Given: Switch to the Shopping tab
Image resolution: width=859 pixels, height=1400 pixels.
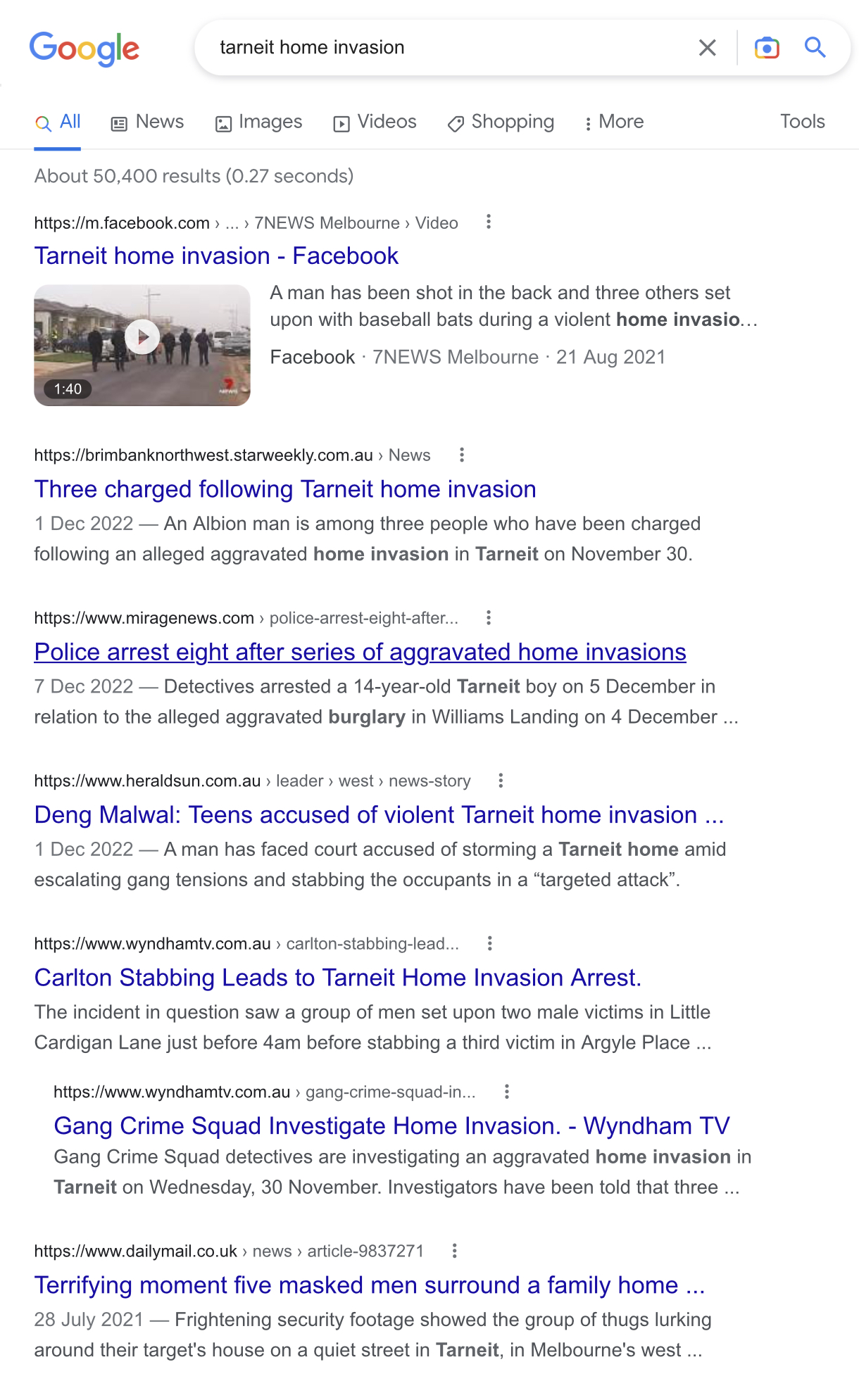Looking at the screenshot, I should coord(501,122).
